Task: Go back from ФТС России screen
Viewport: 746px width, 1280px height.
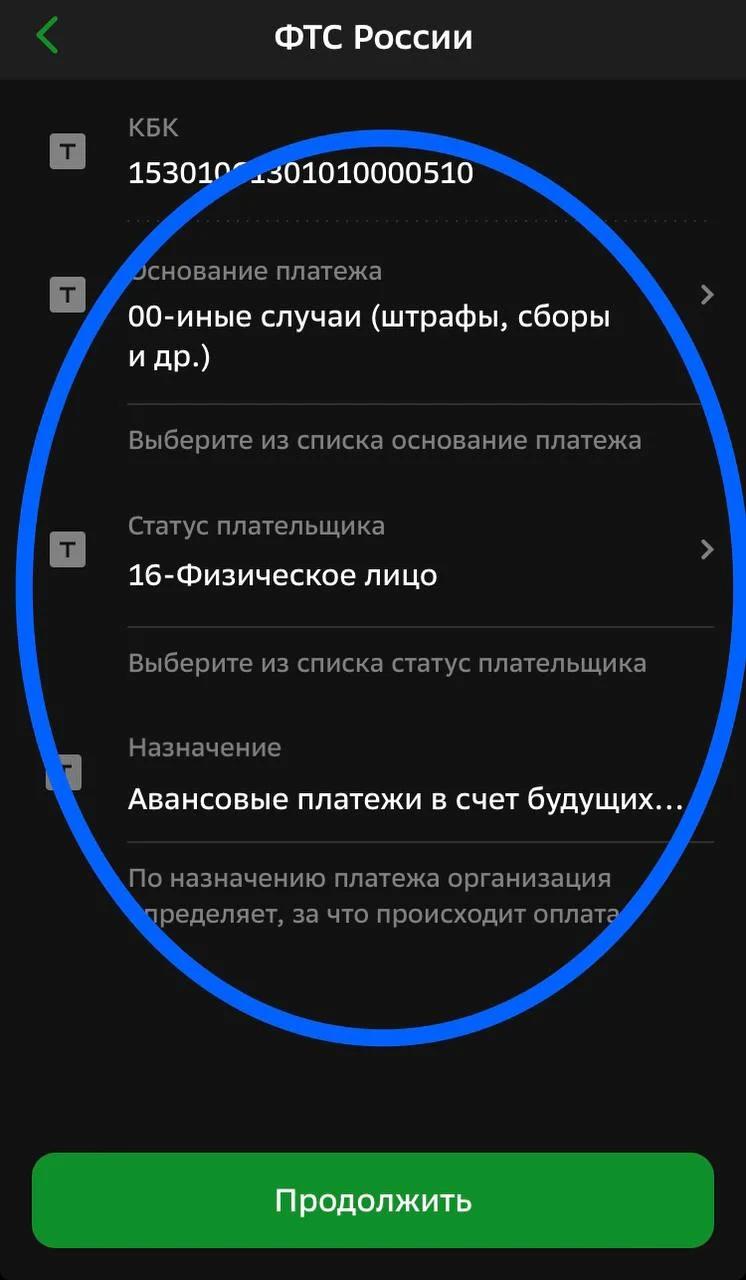Action: click(x=46, y=37)
